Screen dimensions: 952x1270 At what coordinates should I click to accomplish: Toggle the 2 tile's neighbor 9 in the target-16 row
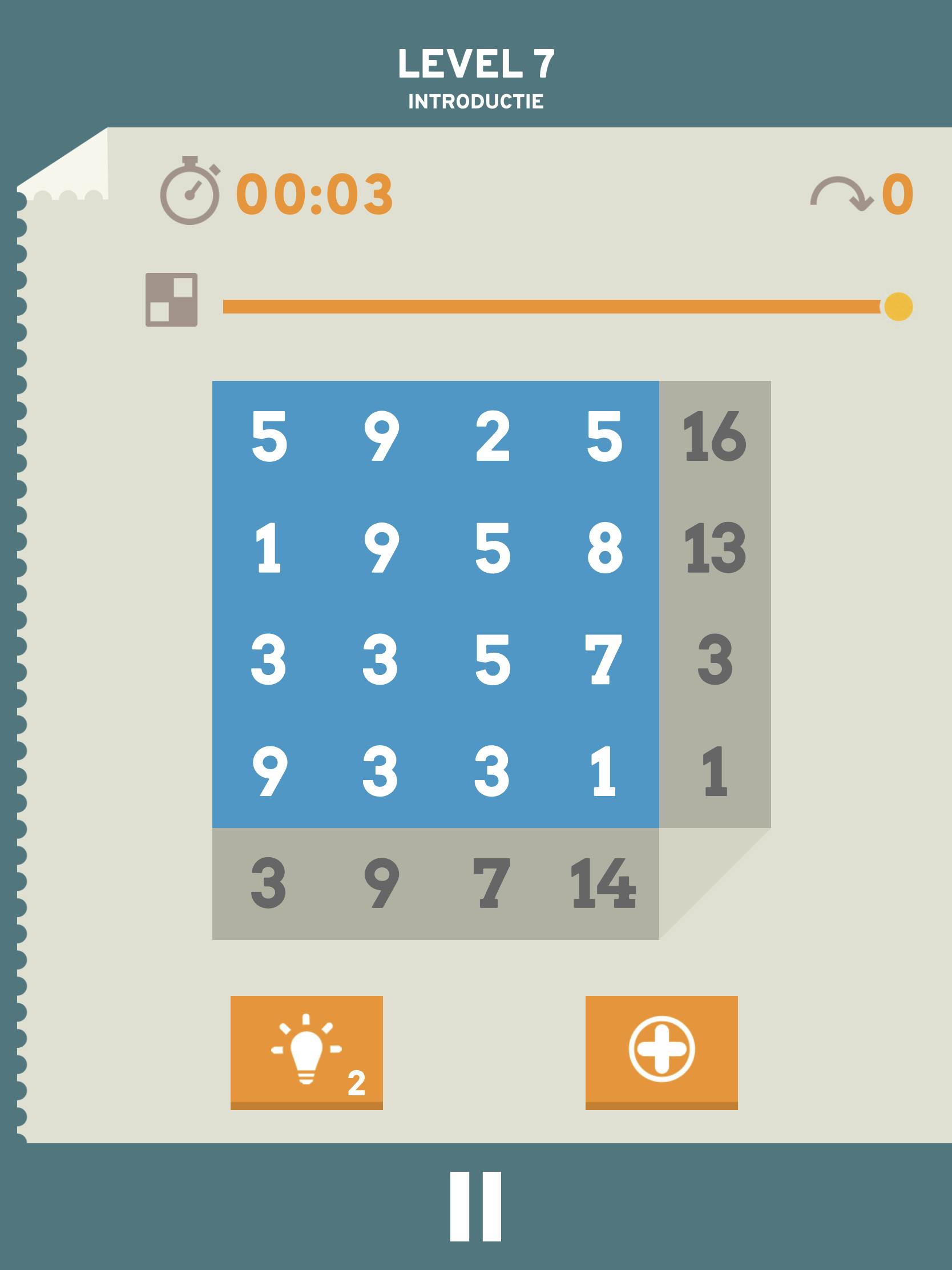coord(381,436)
